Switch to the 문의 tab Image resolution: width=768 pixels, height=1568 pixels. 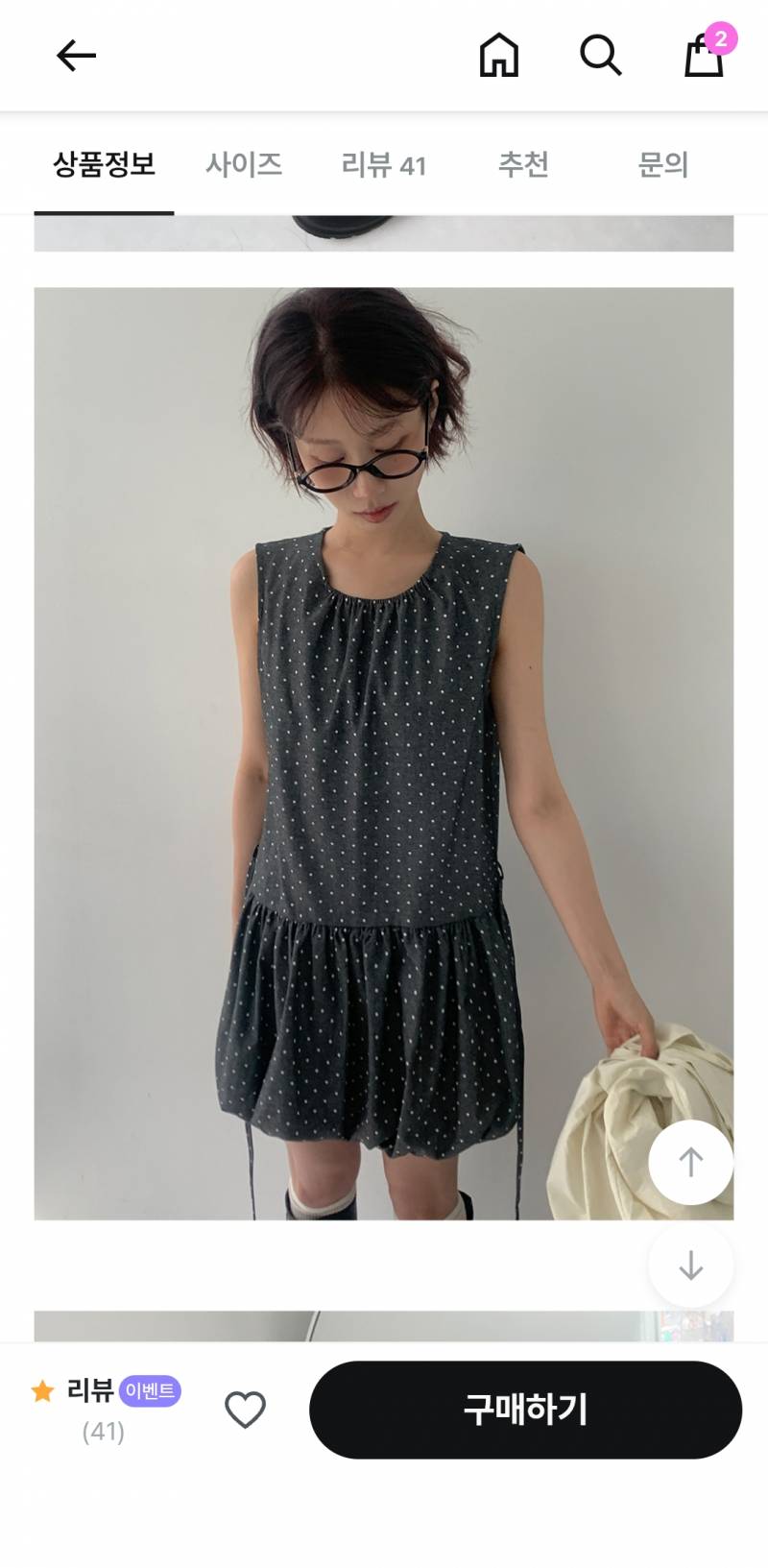pyautogui.click(x=663, y=164)
